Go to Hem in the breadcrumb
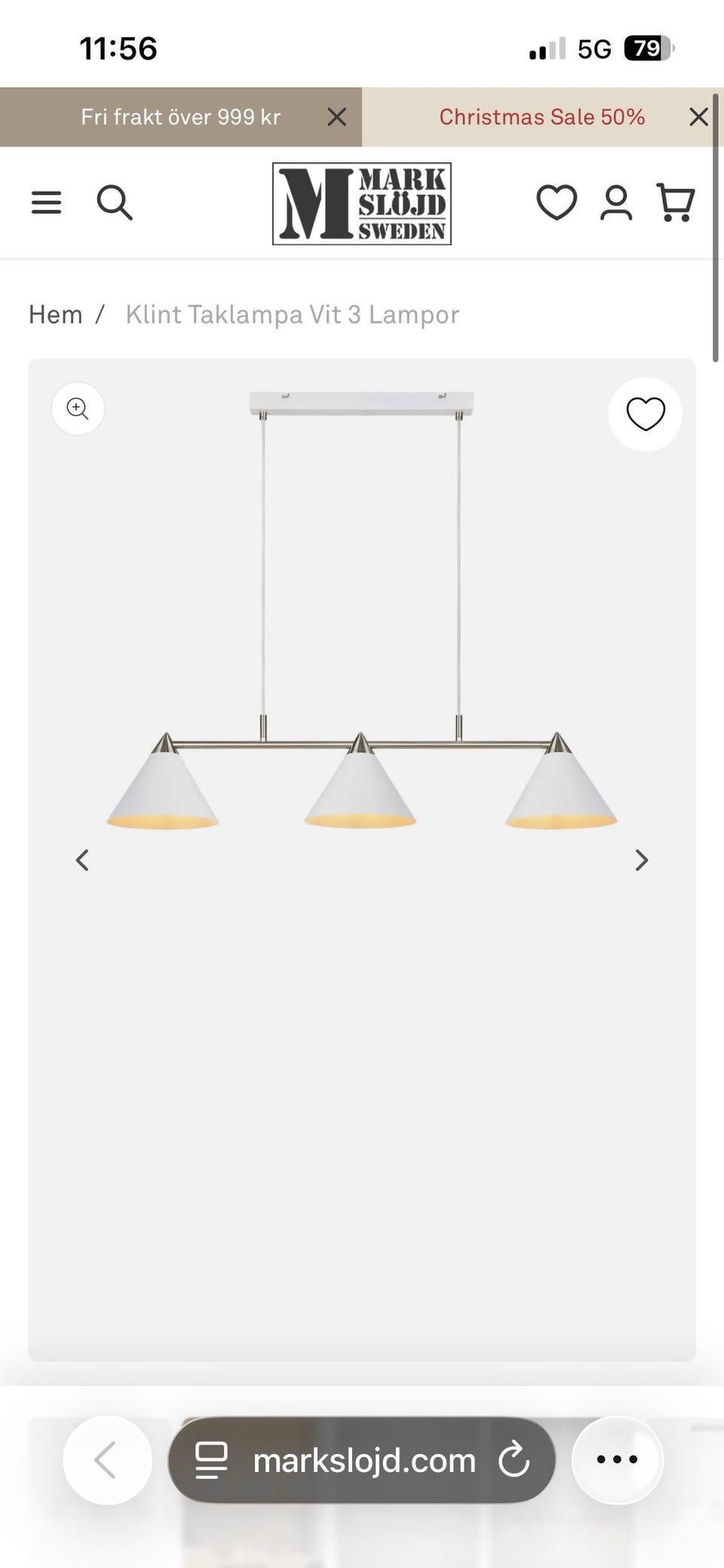The height and width of the screenshot is (1568, 724). coord(55,314)
